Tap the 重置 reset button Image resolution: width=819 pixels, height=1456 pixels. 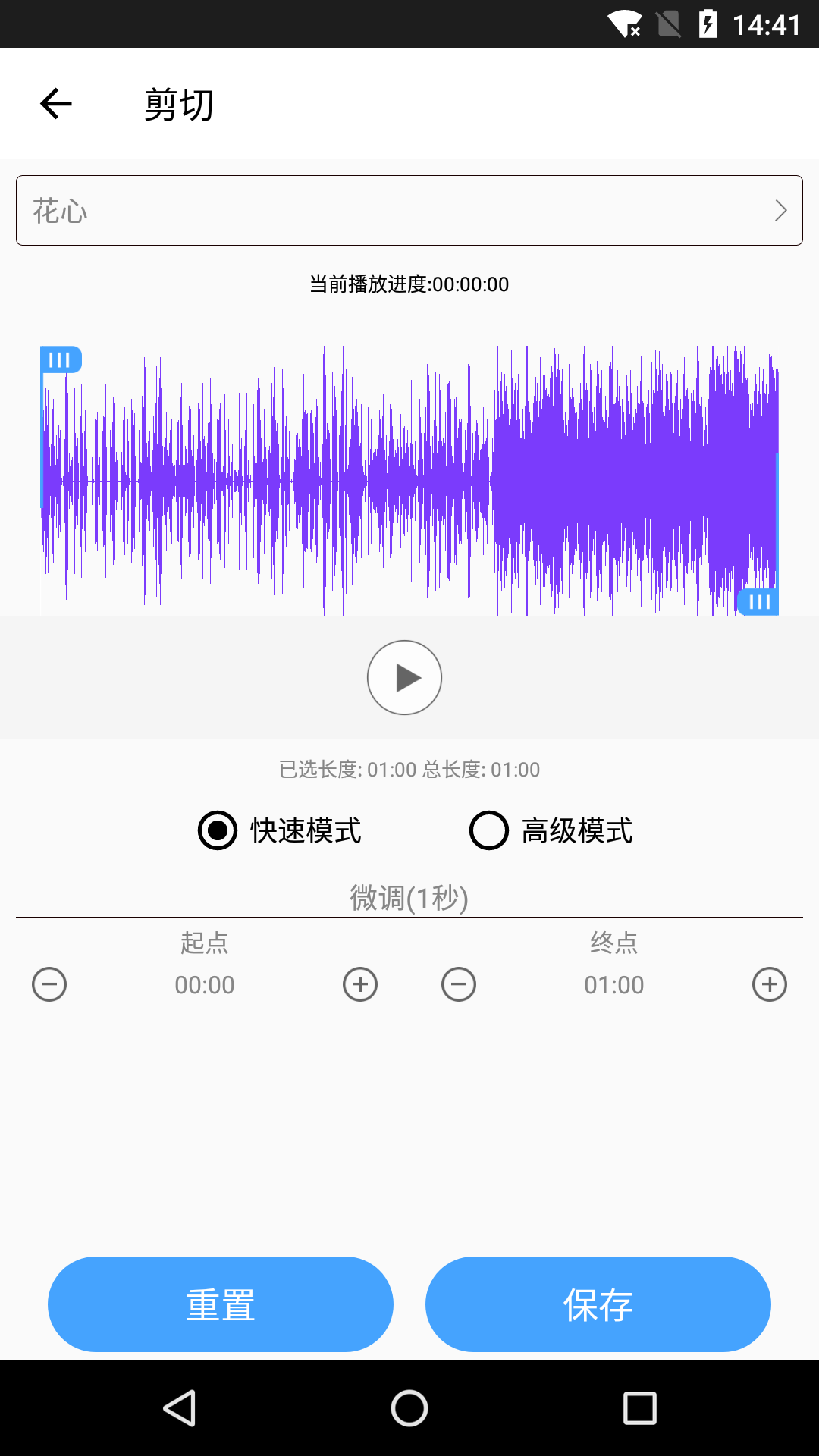pos(221,1304)
